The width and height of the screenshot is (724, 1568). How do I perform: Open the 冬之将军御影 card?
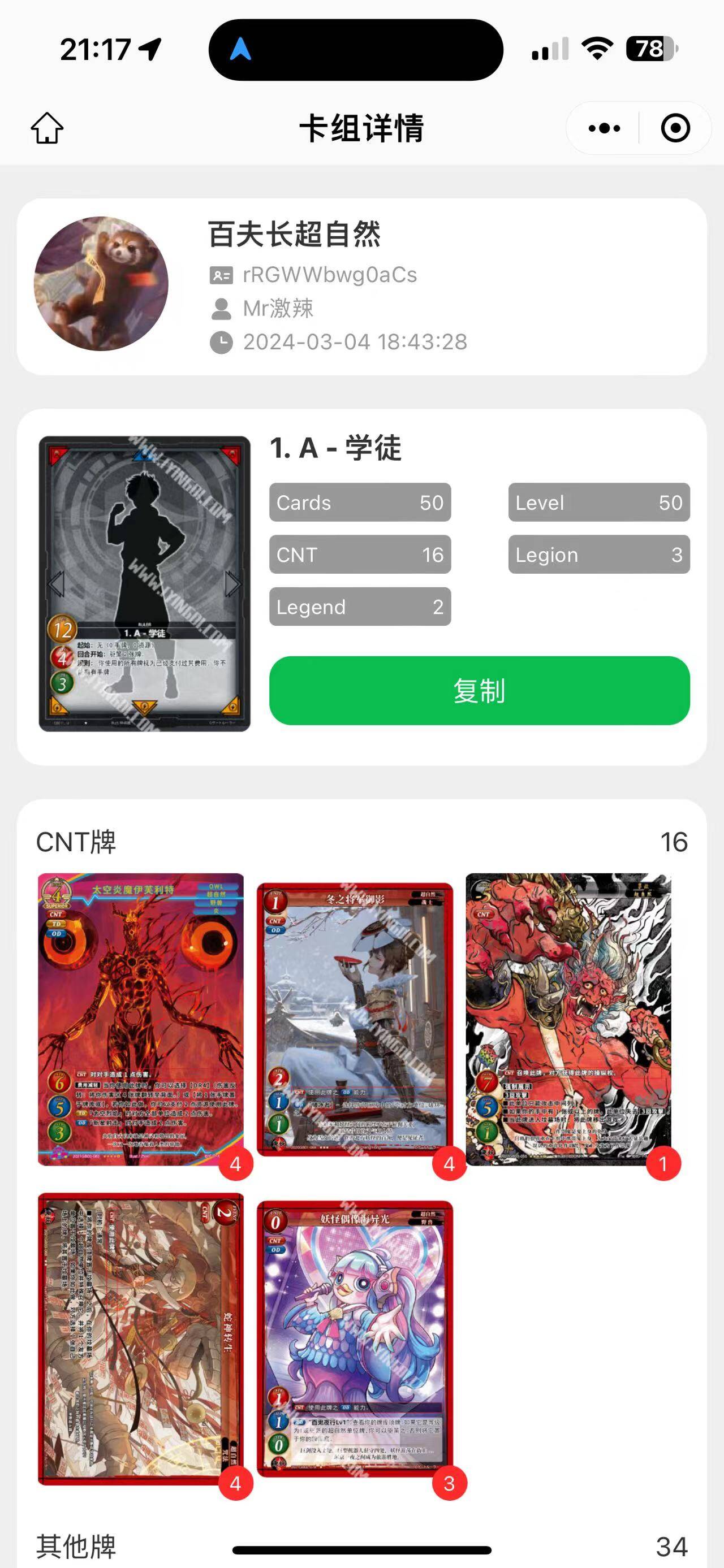355,1019
